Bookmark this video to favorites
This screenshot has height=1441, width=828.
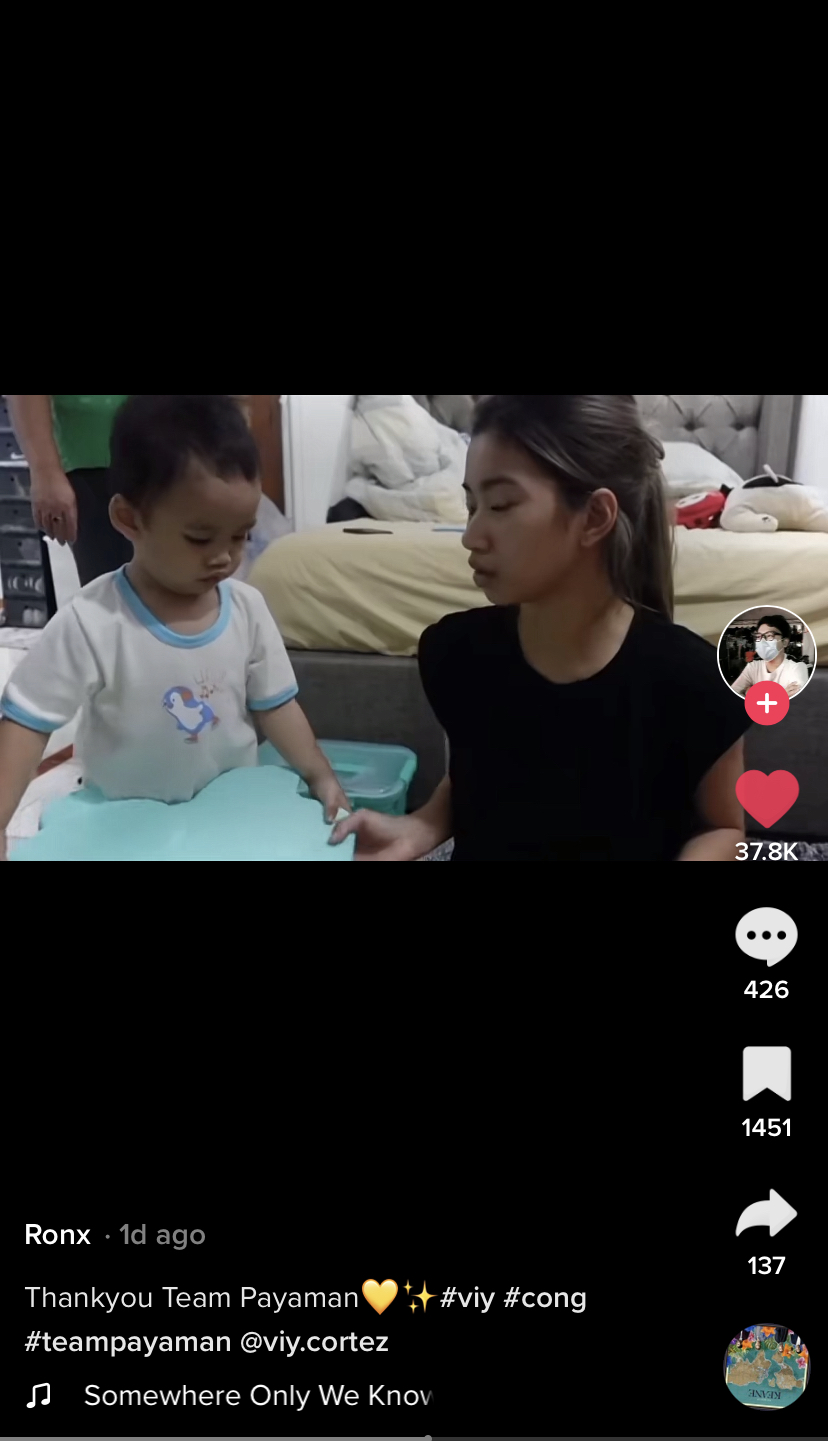click(x=767, y=1074)
